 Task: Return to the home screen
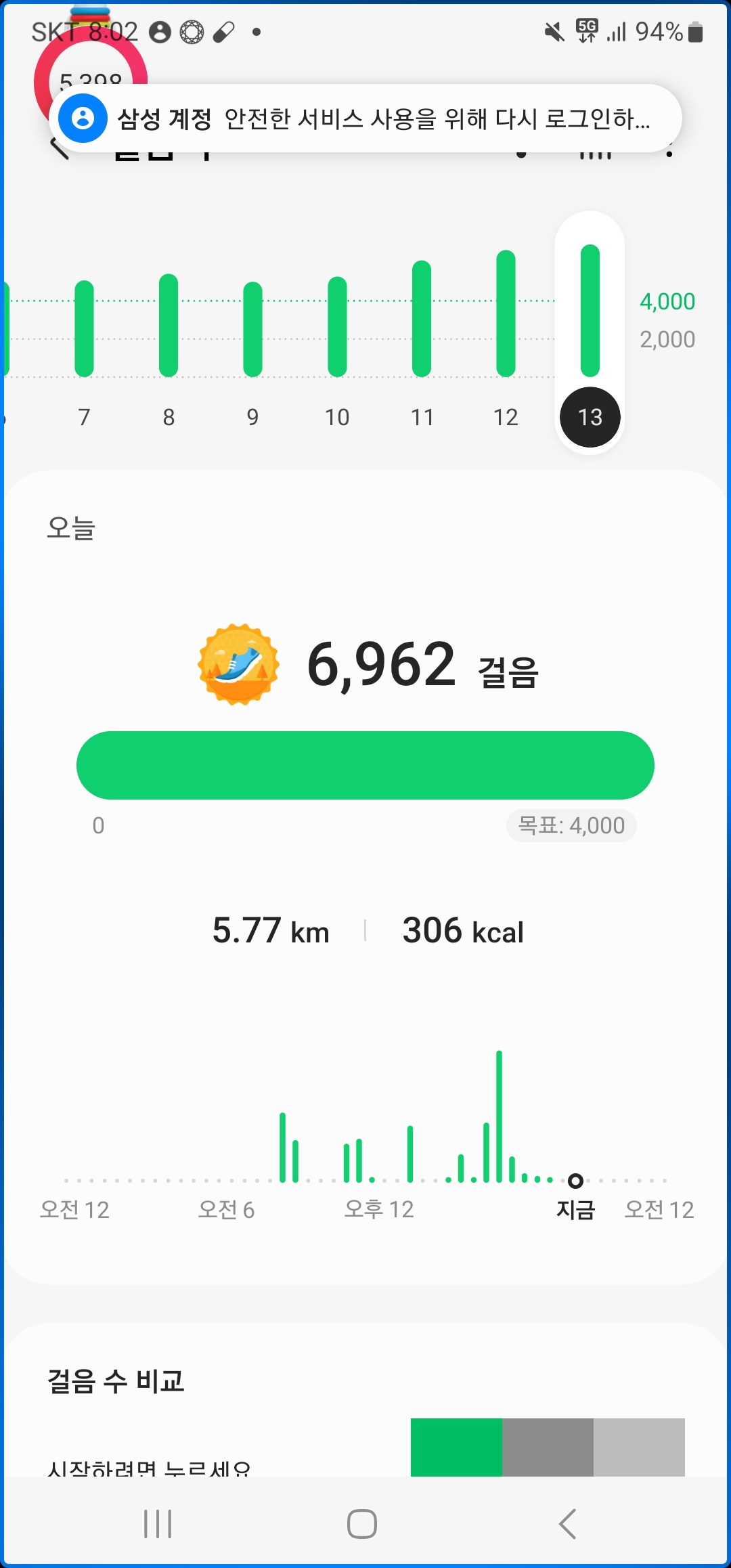pyautogui.click(x=362, y=1524)
